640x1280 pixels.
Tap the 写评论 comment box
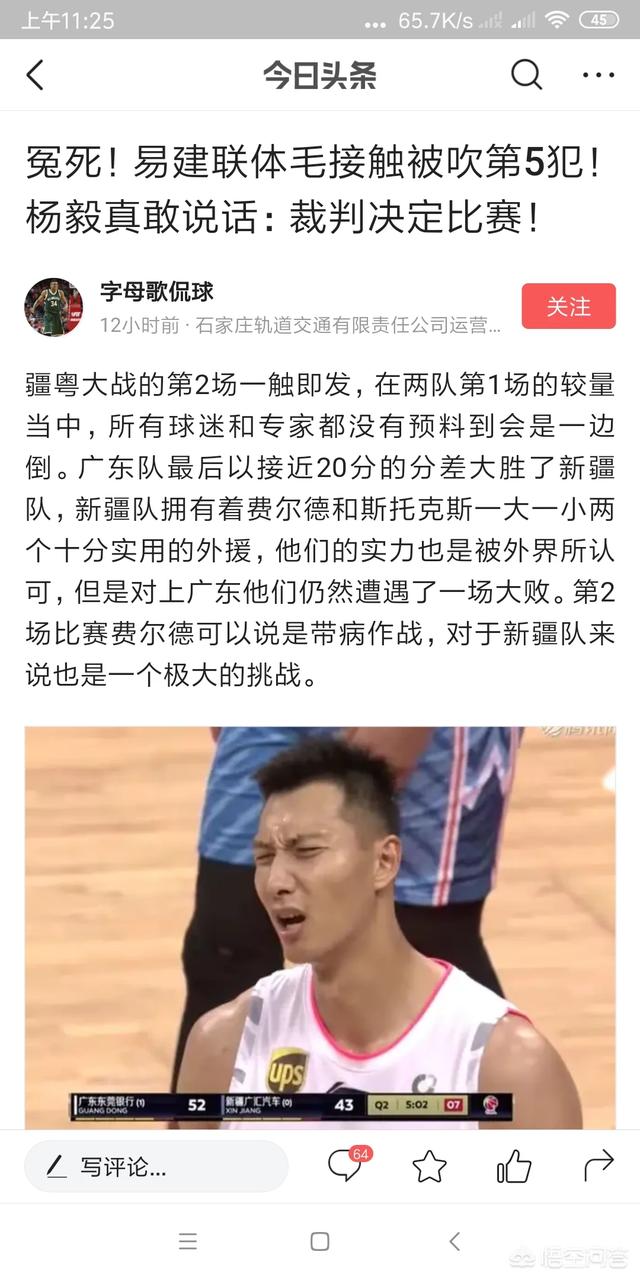coord(156,1166)
